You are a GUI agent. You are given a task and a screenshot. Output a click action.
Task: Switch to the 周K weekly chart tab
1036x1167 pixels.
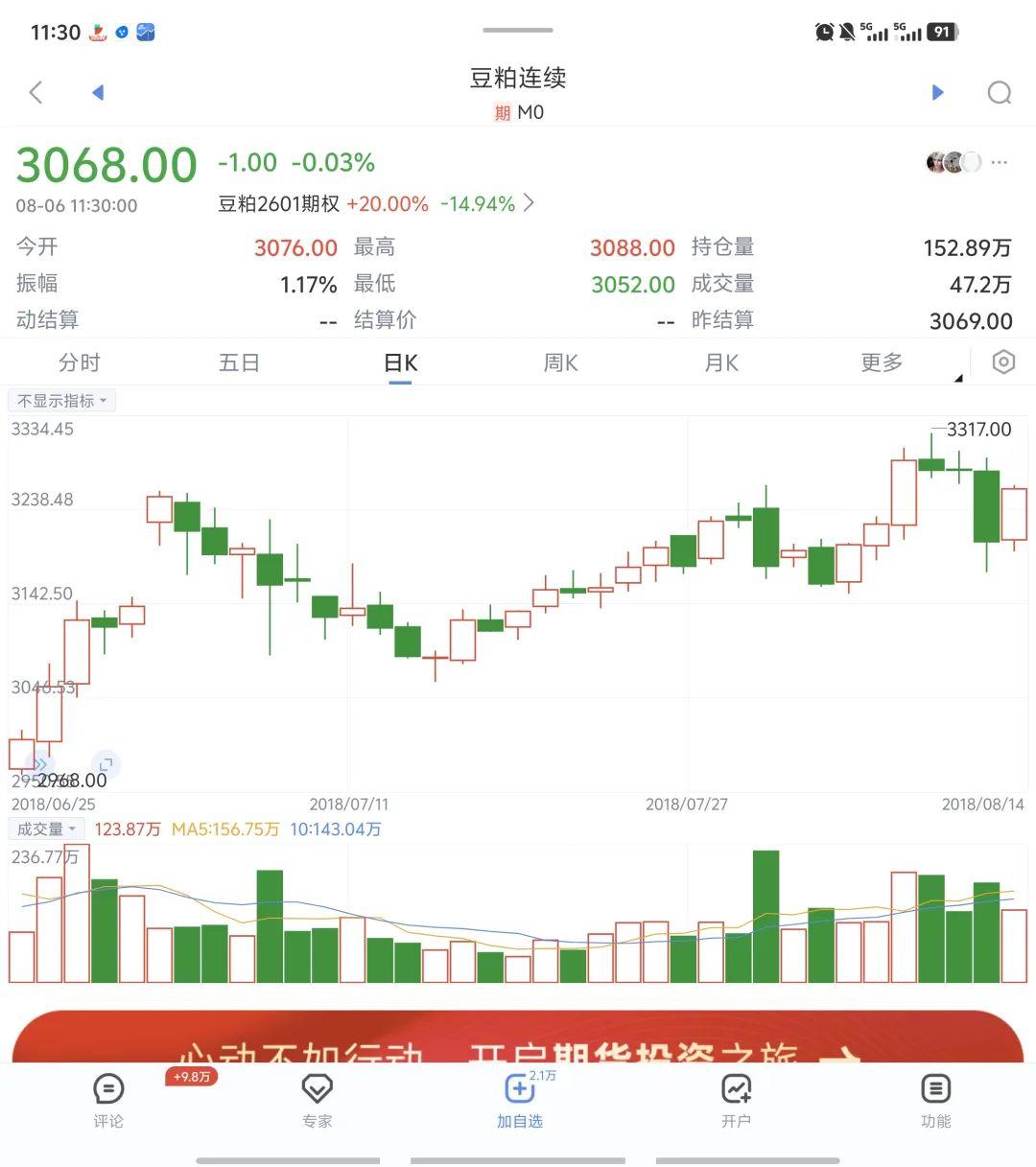pyautogui.click(x=559, y=362)
